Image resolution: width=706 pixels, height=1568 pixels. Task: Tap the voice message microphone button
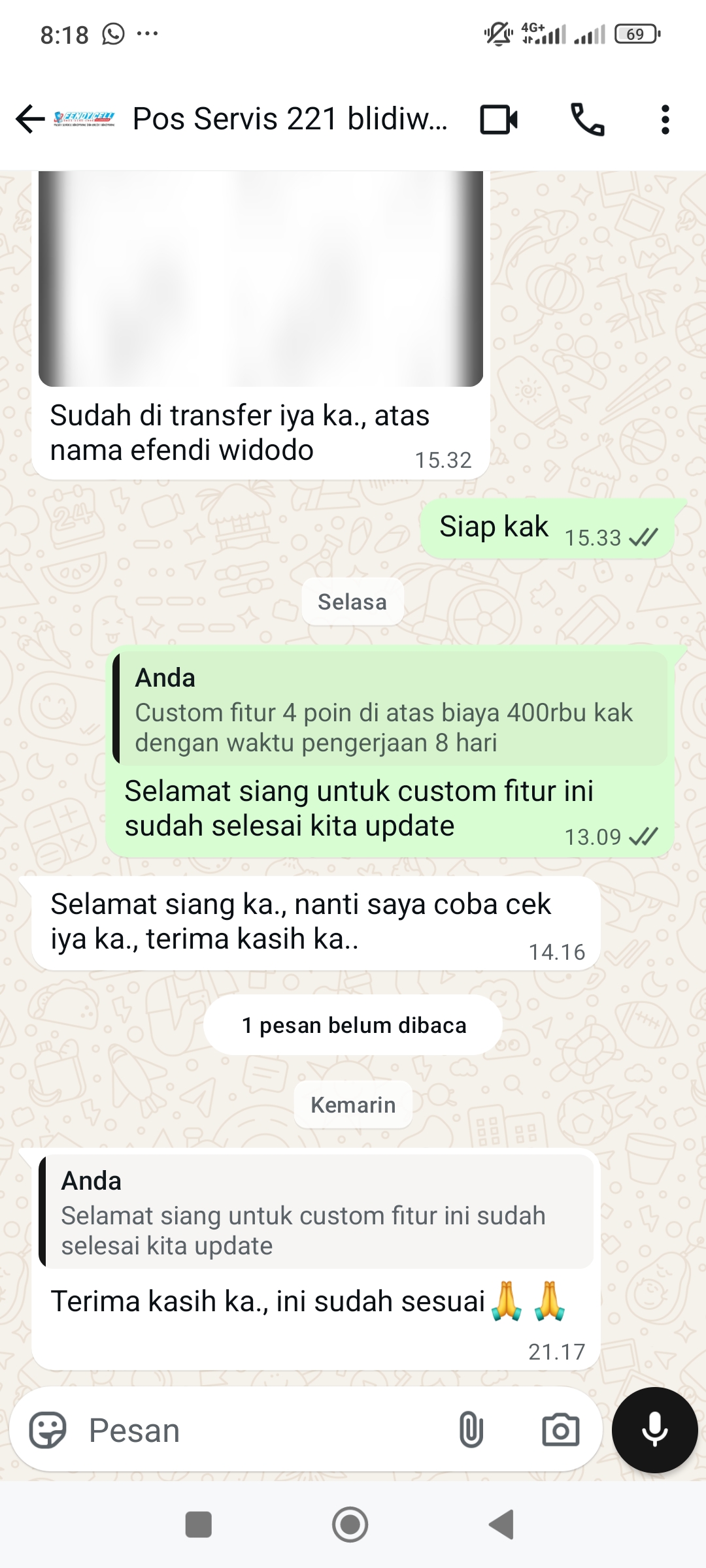click(x=654, y=1429)
